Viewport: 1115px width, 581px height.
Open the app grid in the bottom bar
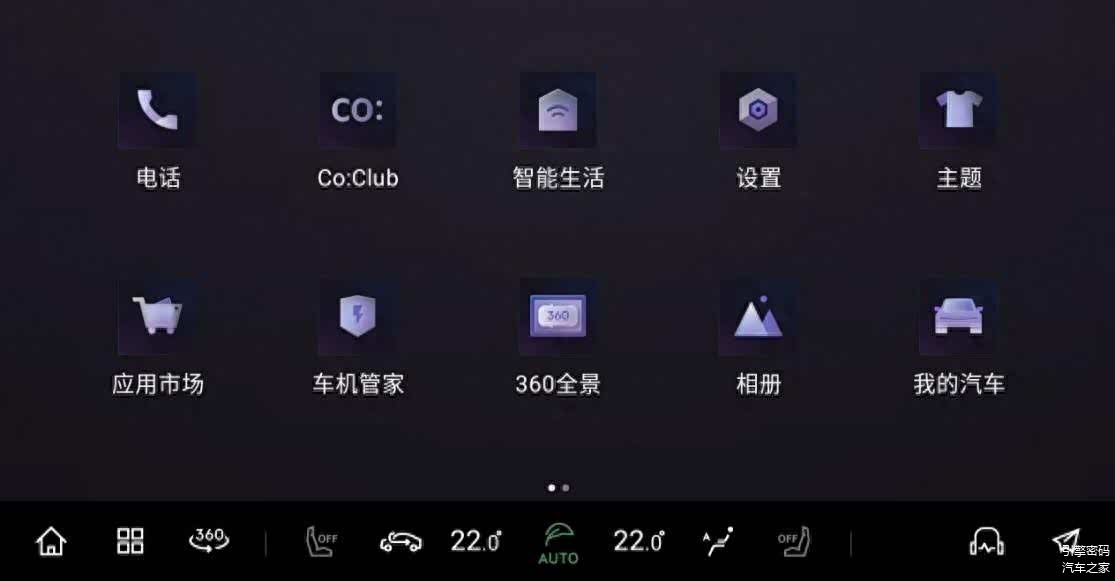[x=130, y=541]
